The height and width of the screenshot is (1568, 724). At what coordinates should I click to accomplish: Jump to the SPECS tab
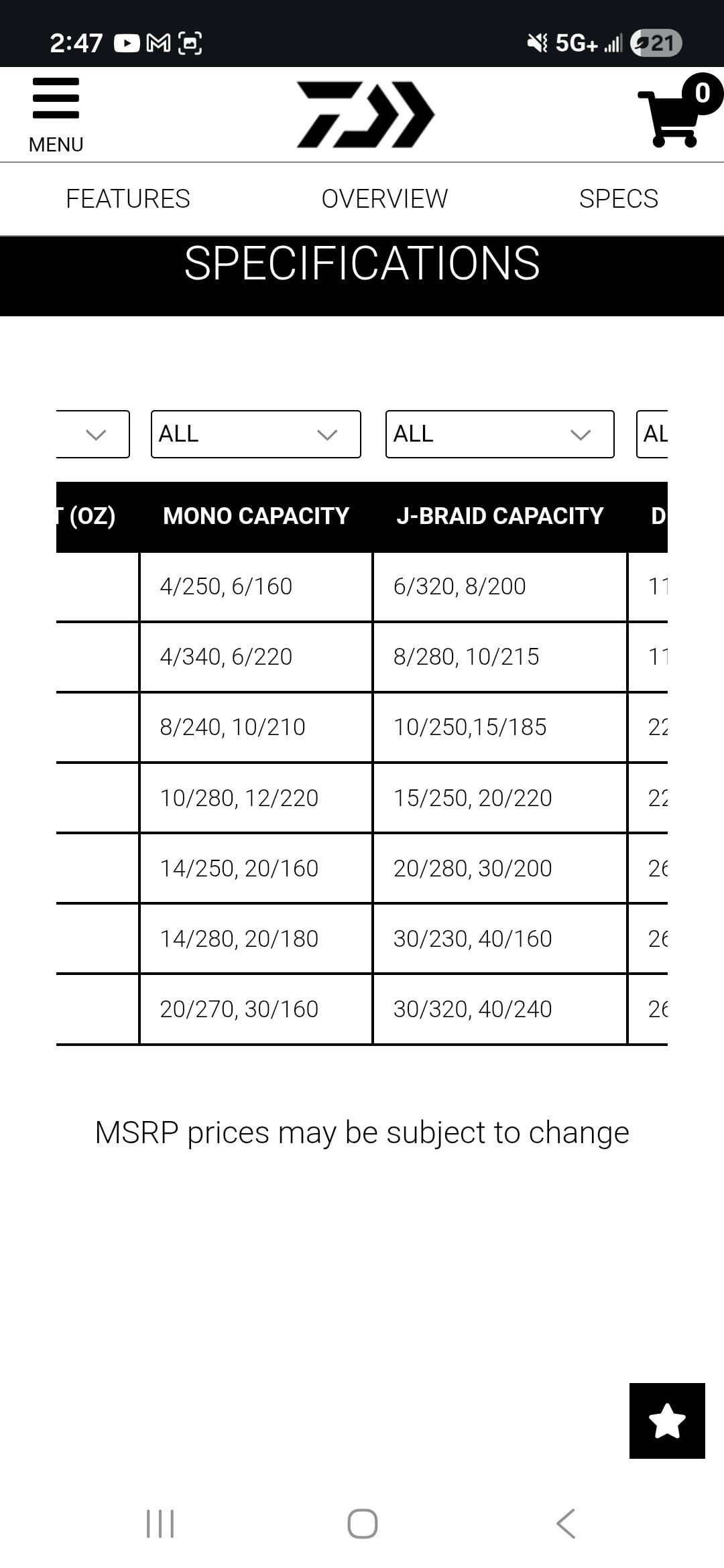point(618,199)
